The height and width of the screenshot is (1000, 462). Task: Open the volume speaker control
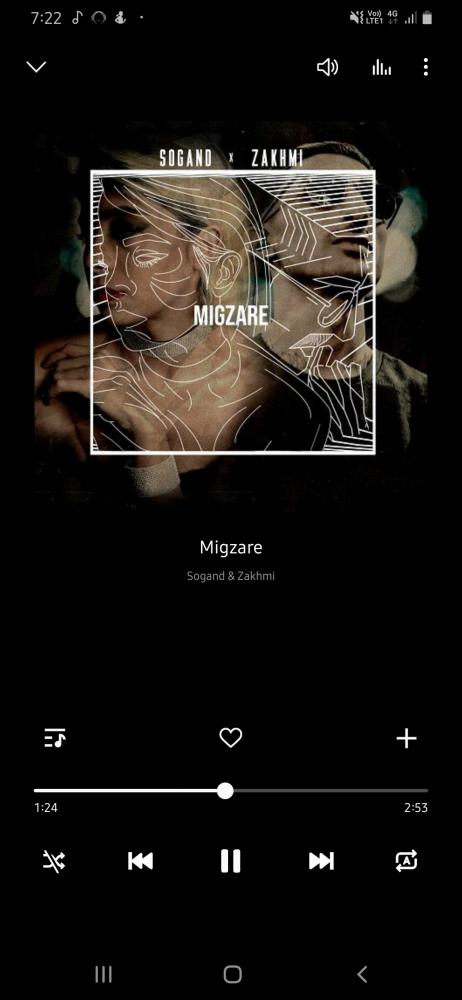point(327,67)
